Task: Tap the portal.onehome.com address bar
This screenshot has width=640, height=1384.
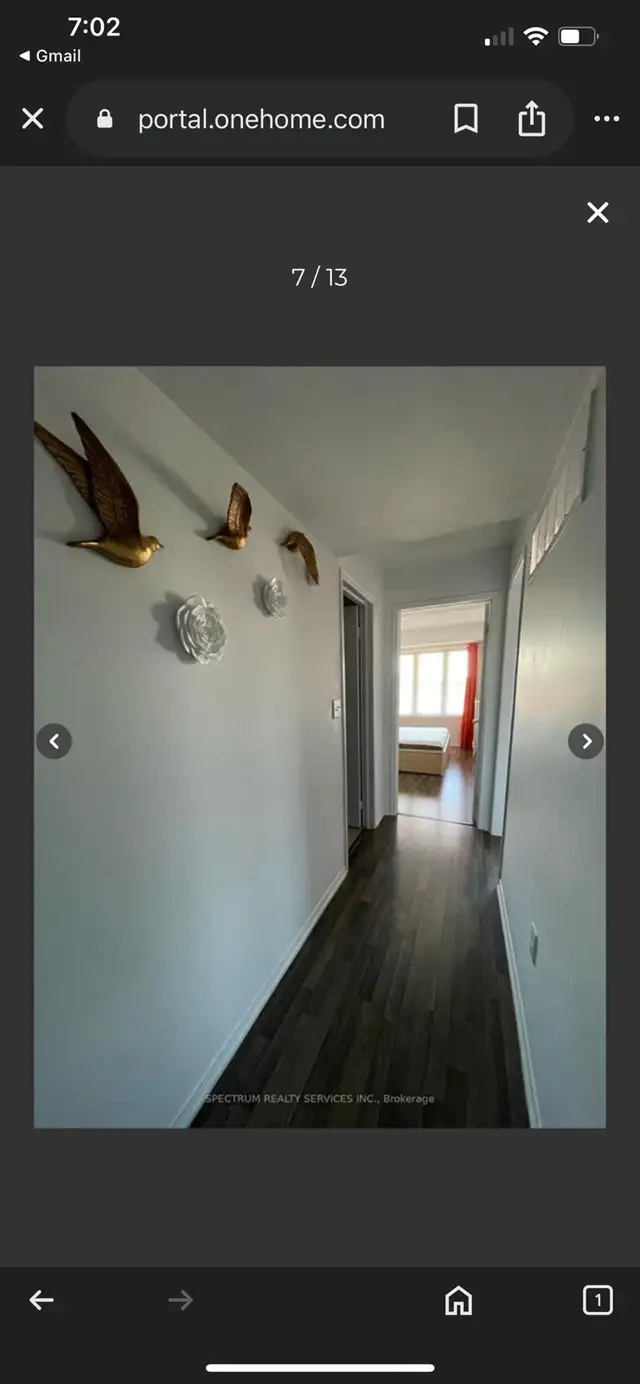Action: [260, 119]
